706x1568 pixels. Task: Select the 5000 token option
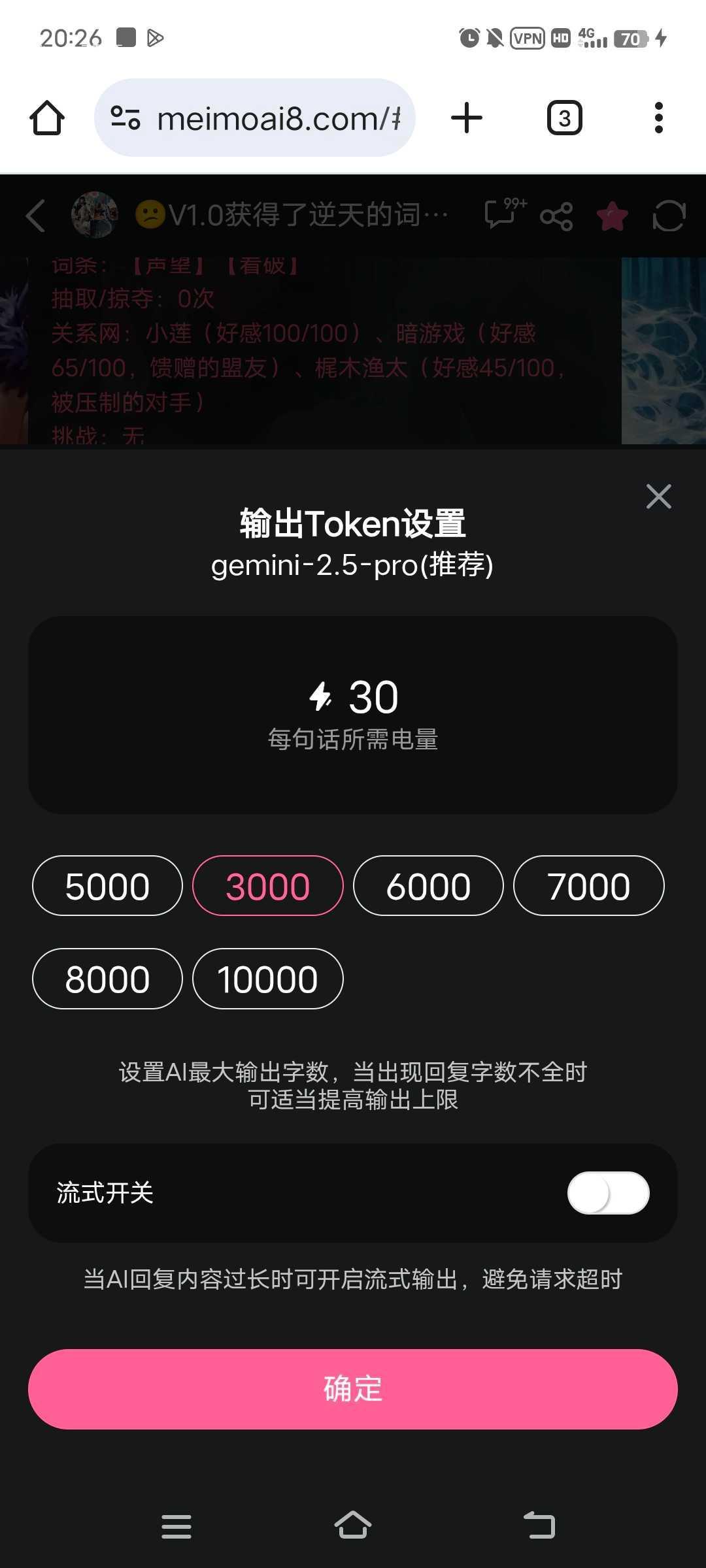(x=107, y=886)
